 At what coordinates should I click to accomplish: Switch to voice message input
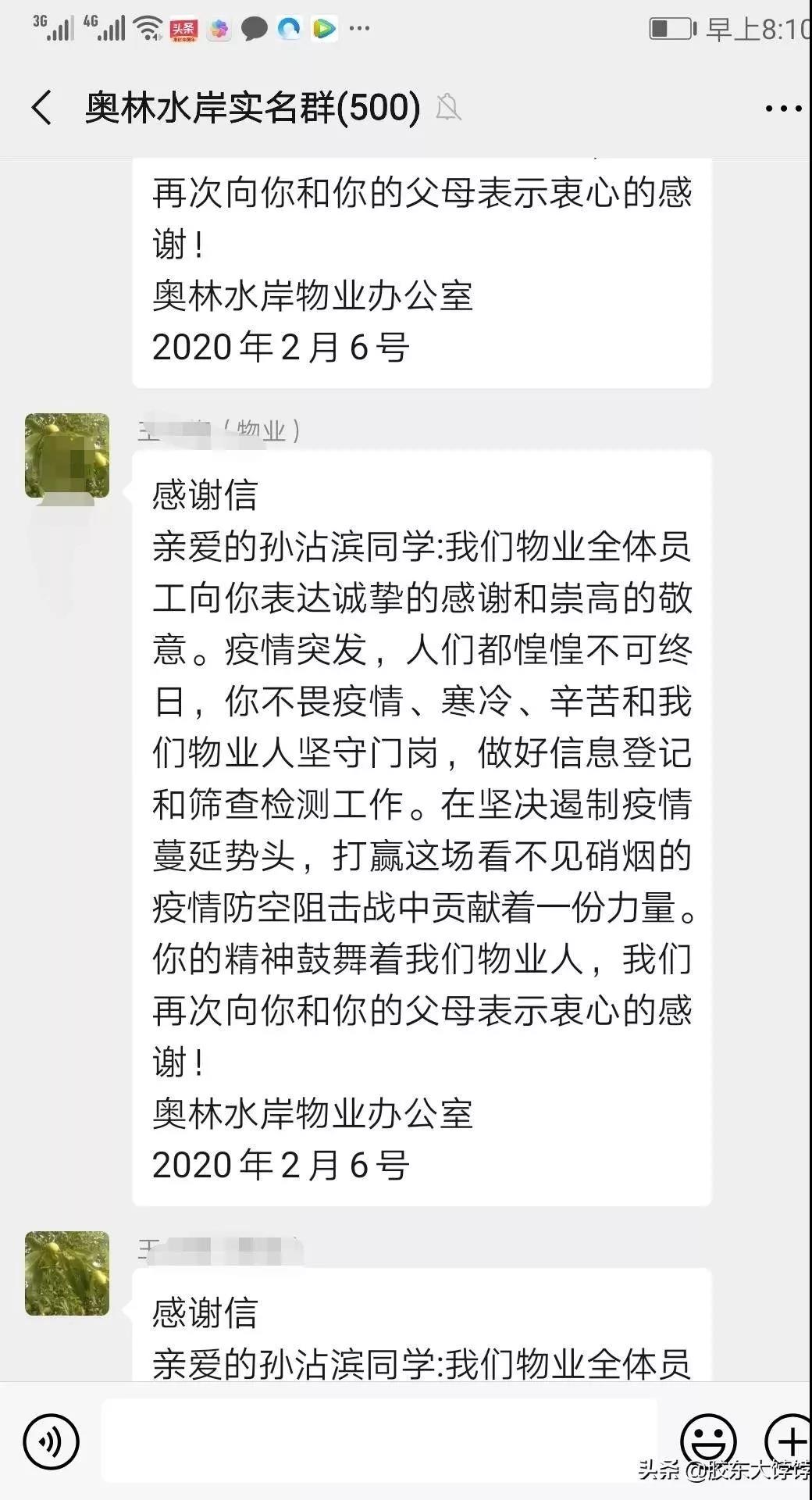[x=52, y=1441]
